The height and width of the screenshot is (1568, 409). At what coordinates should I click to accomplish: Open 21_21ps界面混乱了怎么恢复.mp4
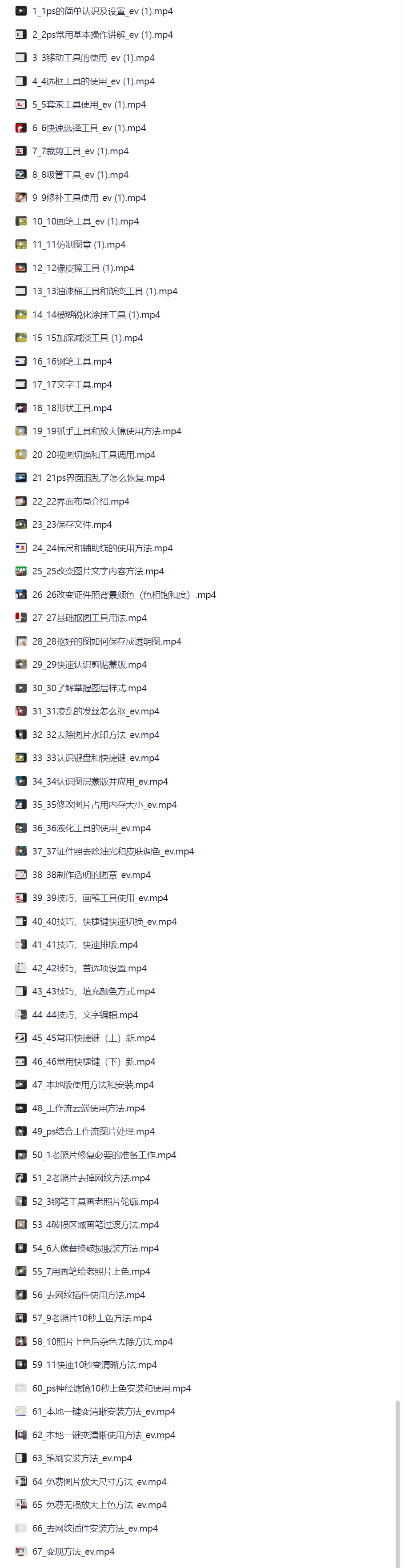99,478
